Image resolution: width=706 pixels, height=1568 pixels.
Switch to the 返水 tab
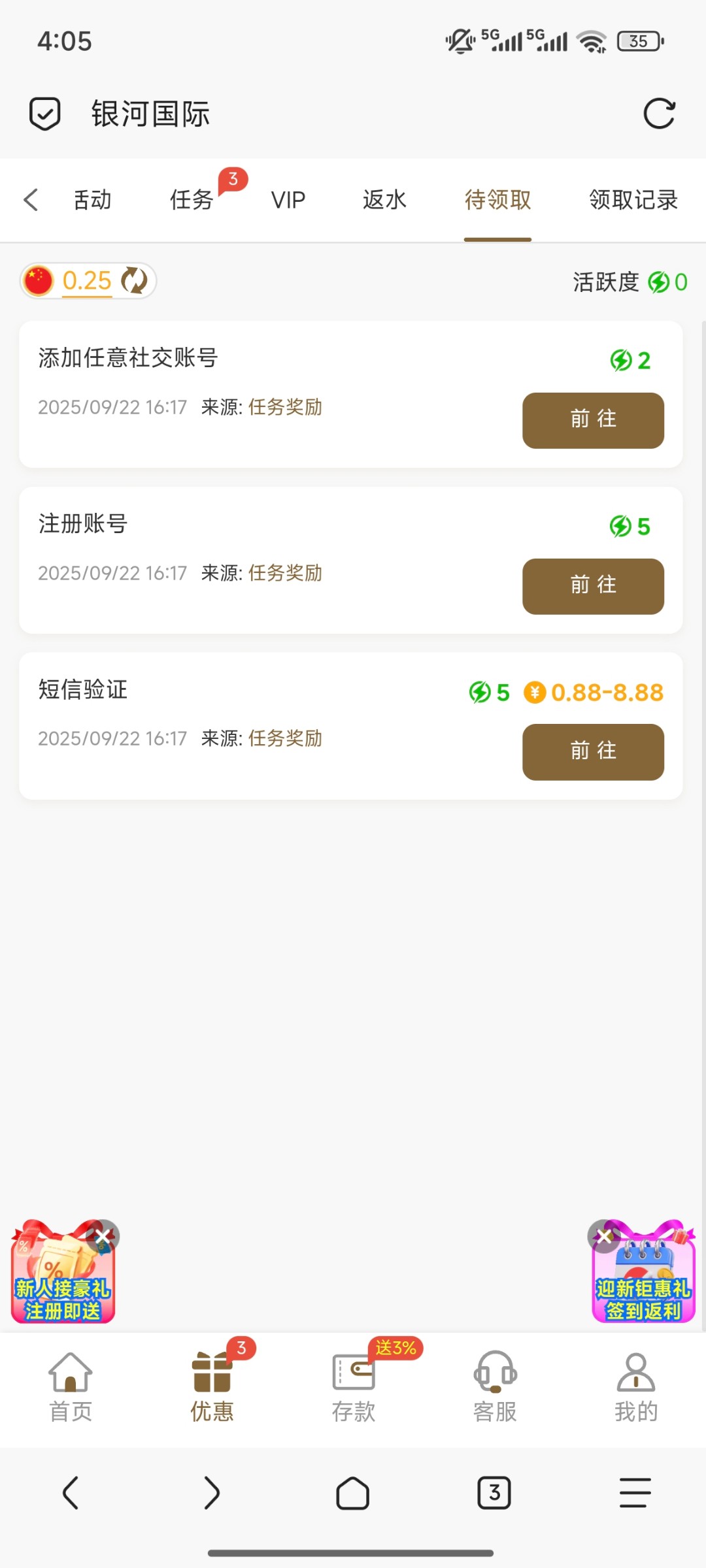click(x=384, y=200)
